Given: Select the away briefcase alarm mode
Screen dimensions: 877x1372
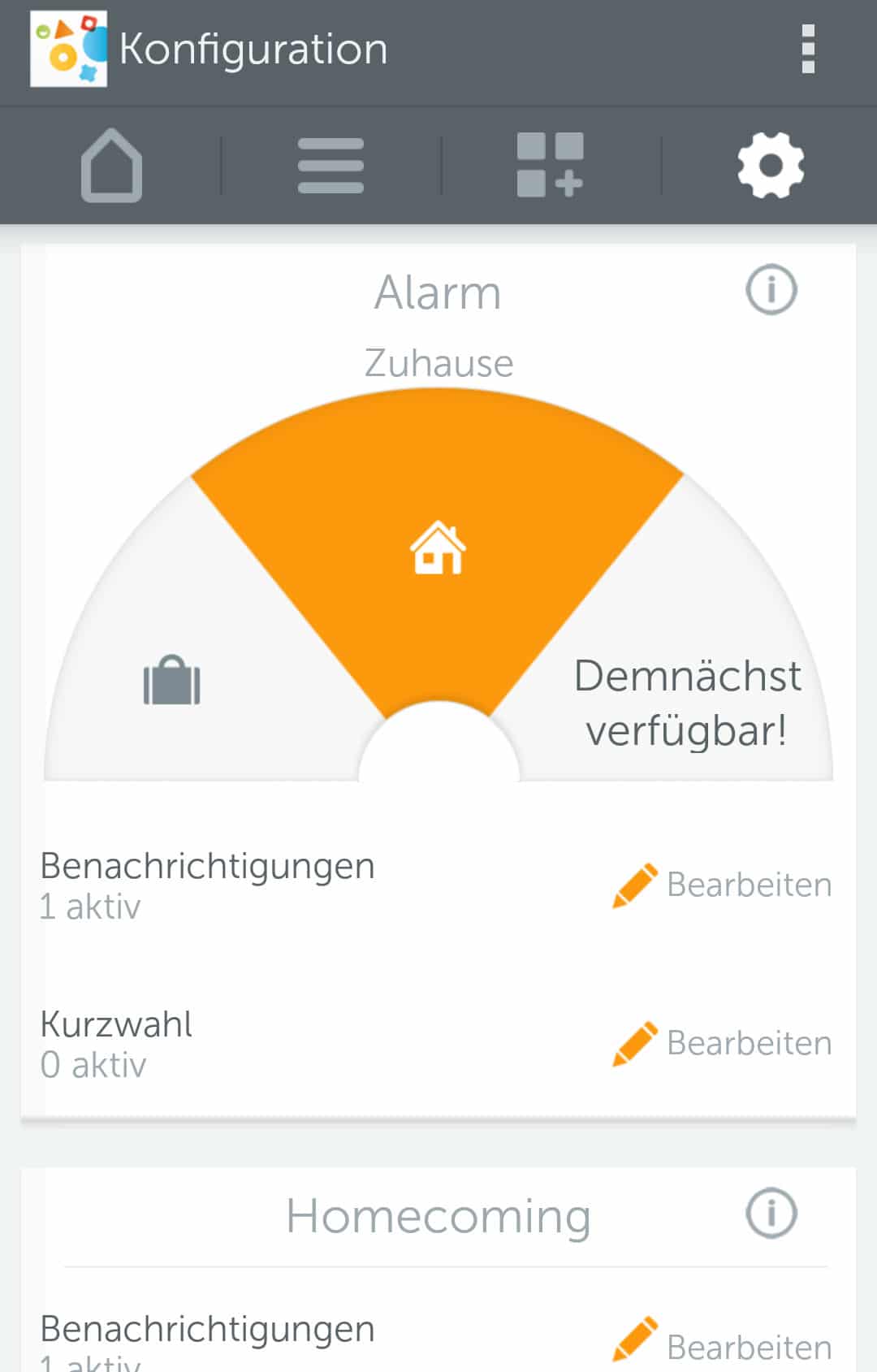Looking at the screenshot, I should coord(172,680).
